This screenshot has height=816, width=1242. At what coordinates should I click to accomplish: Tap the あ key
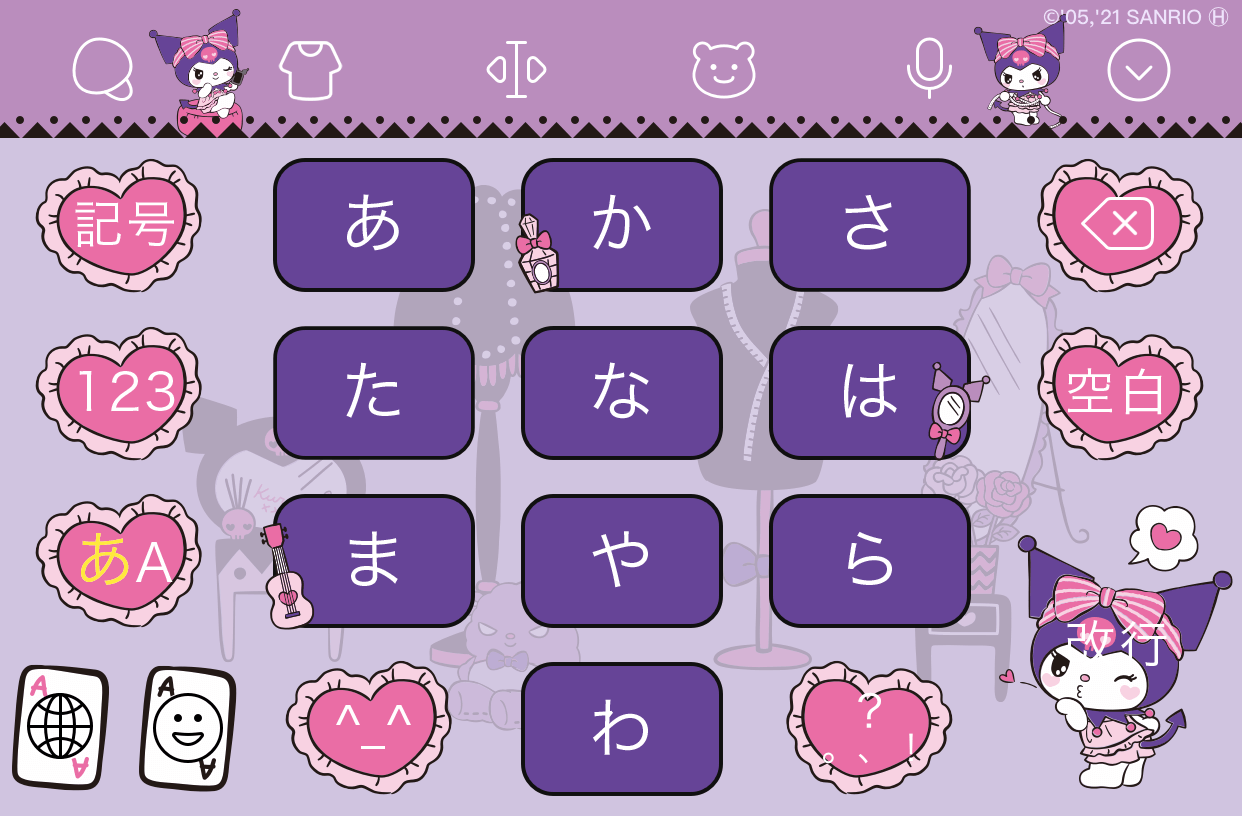coord(373,224)
